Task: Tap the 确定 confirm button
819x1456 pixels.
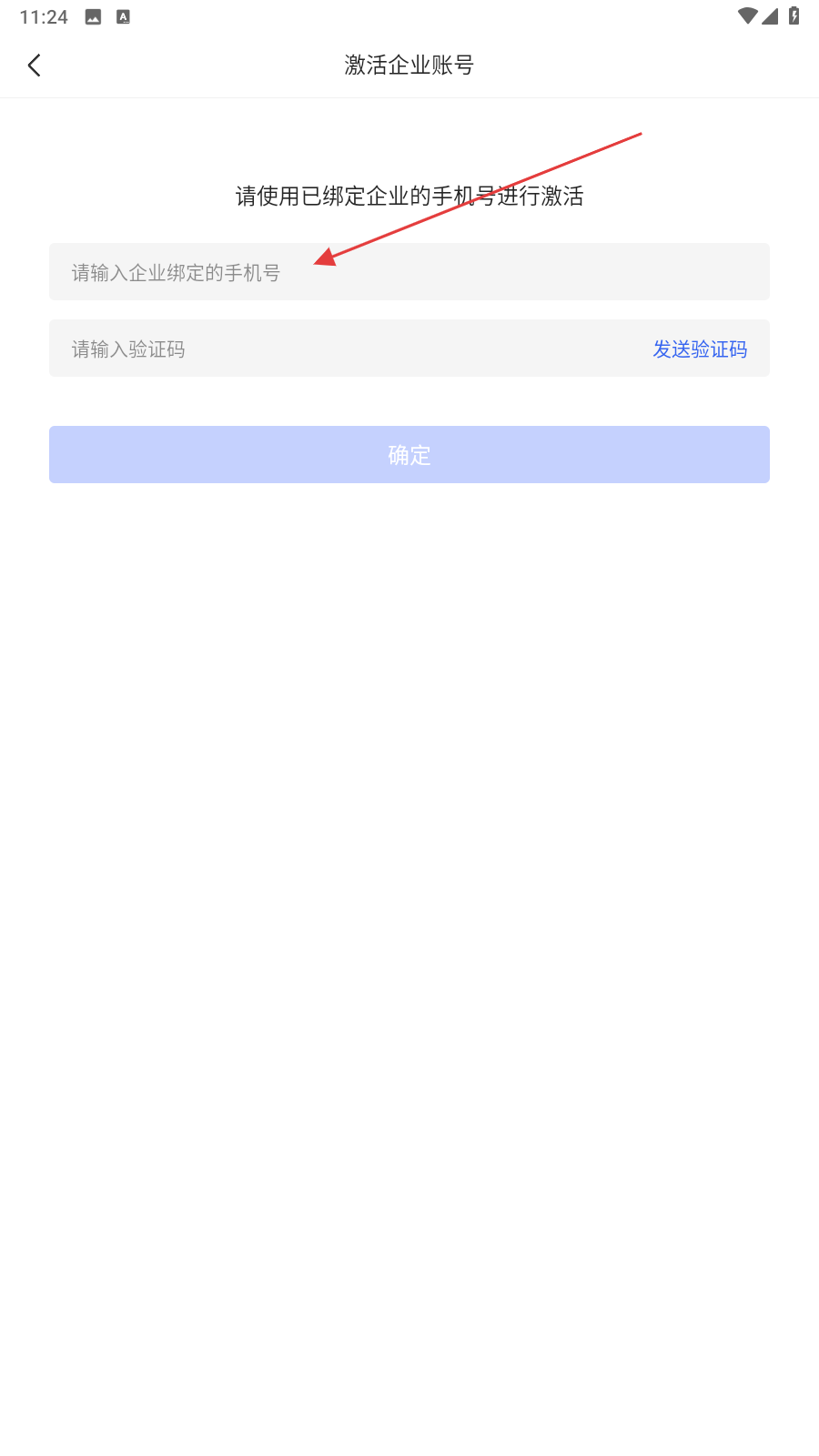Action: click(409, 455)
